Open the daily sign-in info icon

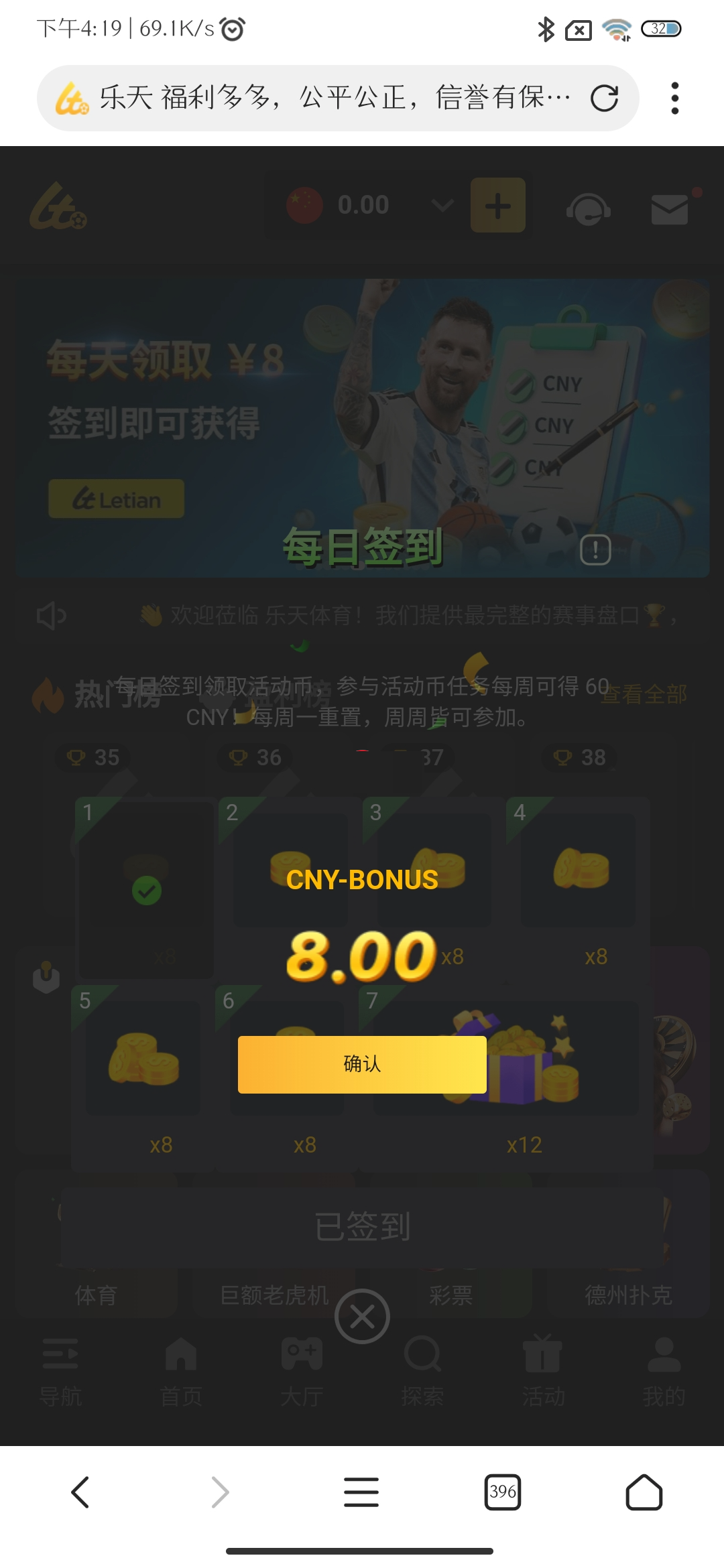tap(595, 550)
